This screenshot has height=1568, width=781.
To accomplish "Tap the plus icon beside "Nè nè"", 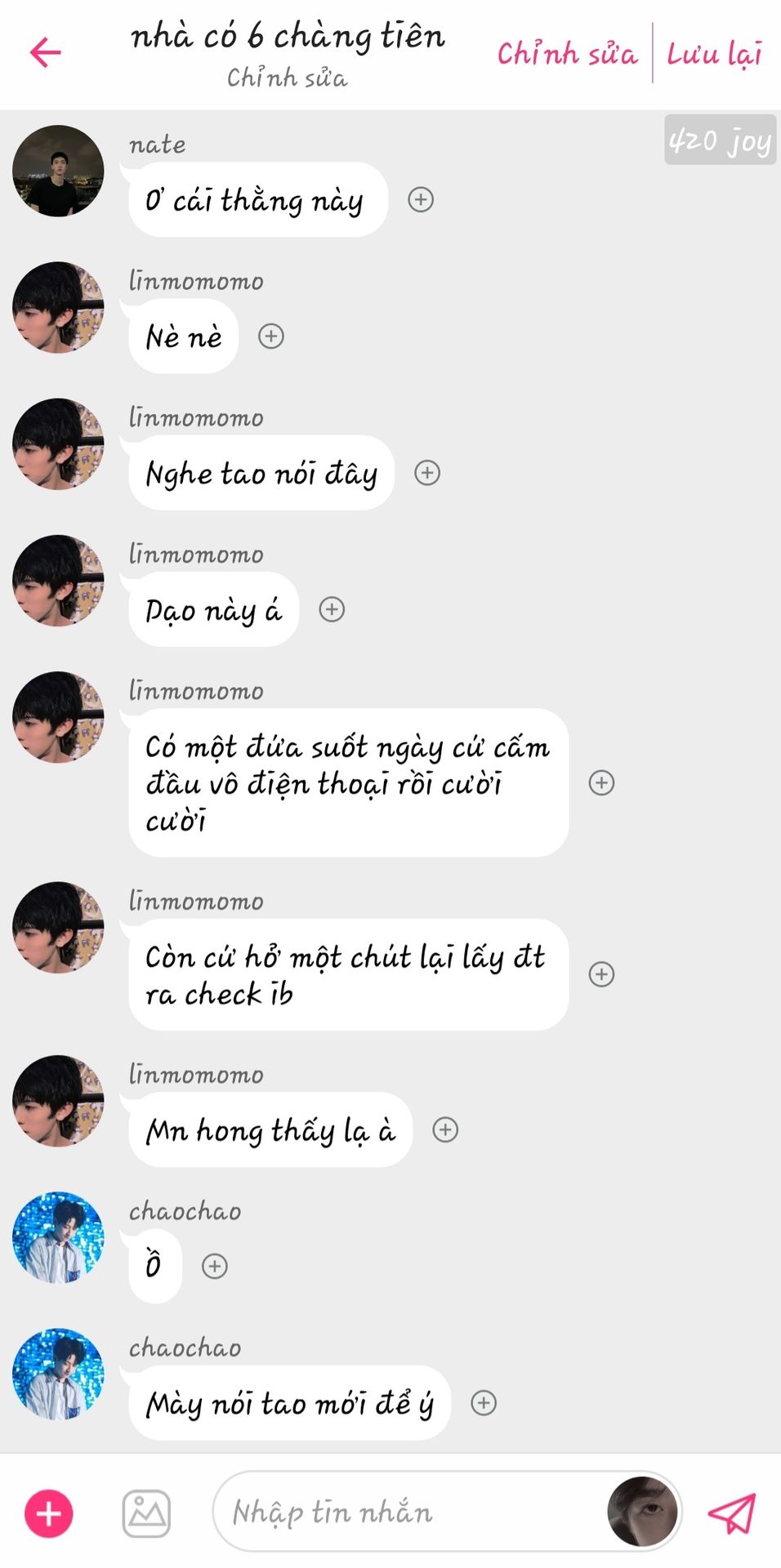I will pos(271,336).
